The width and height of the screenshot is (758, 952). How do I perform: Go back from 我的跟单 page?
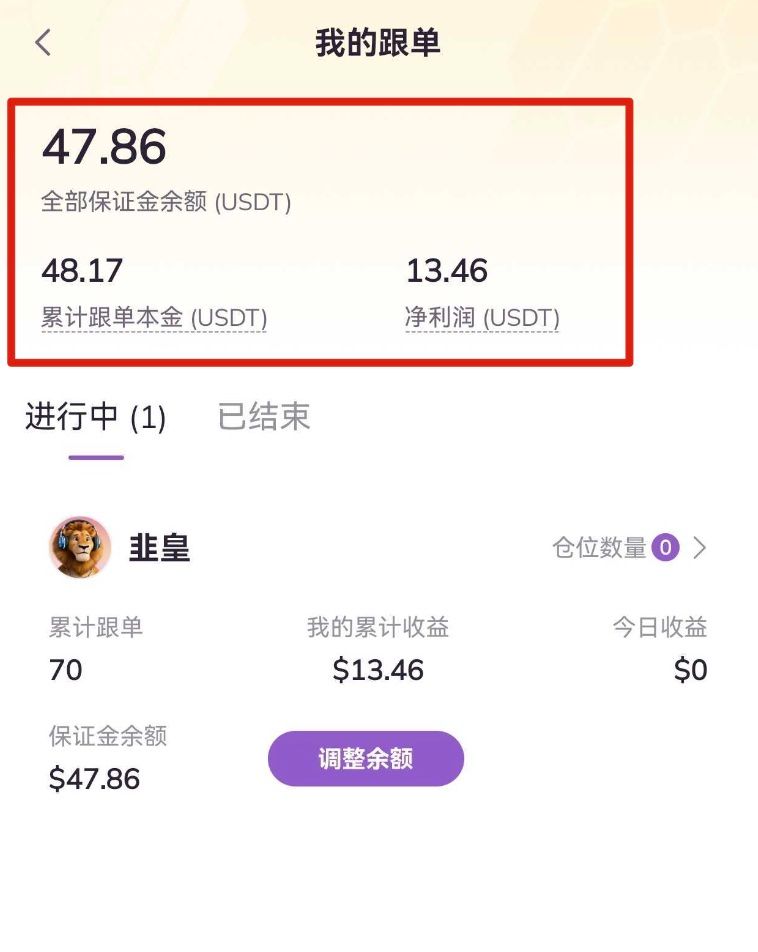(42, 43)
